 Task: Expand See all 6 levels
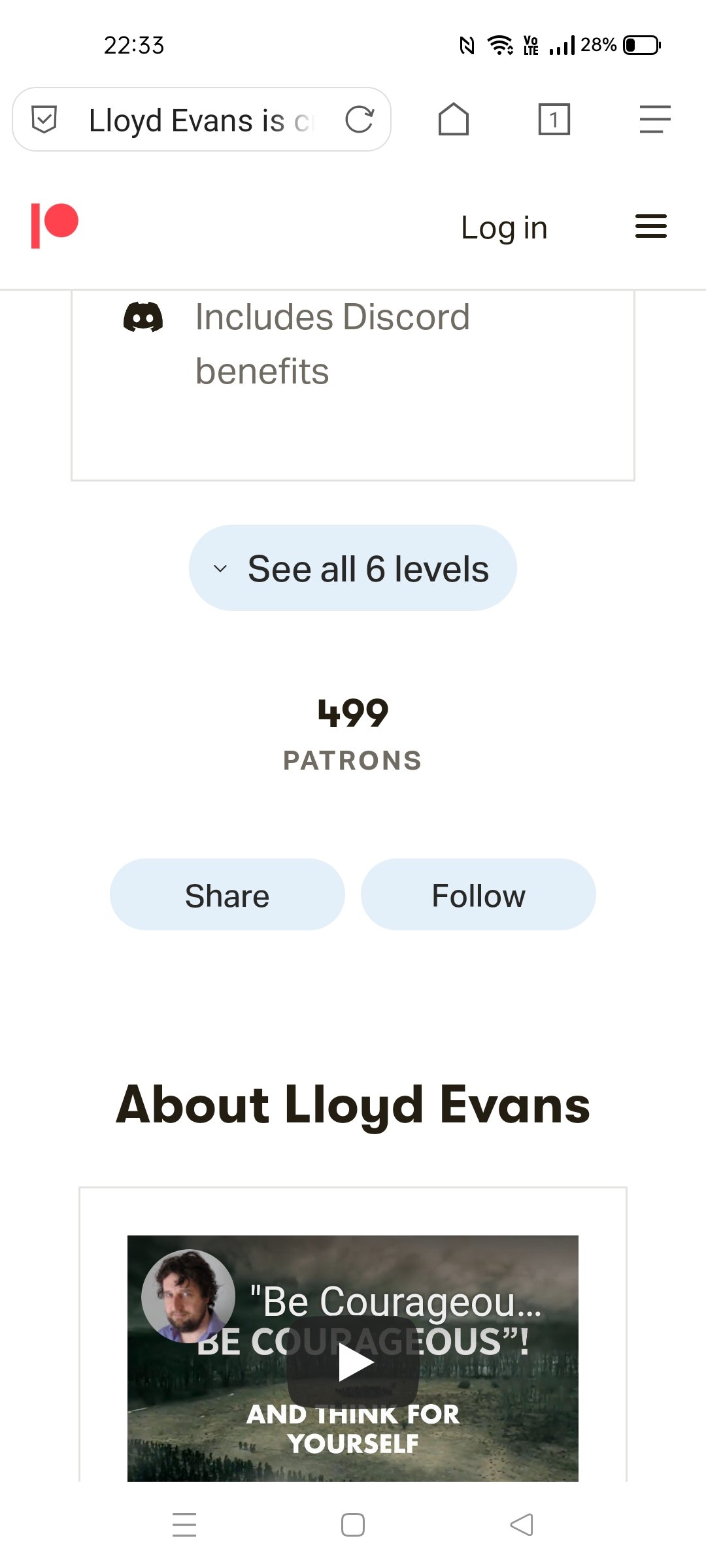pyautogui.click(x=353, y=568)
